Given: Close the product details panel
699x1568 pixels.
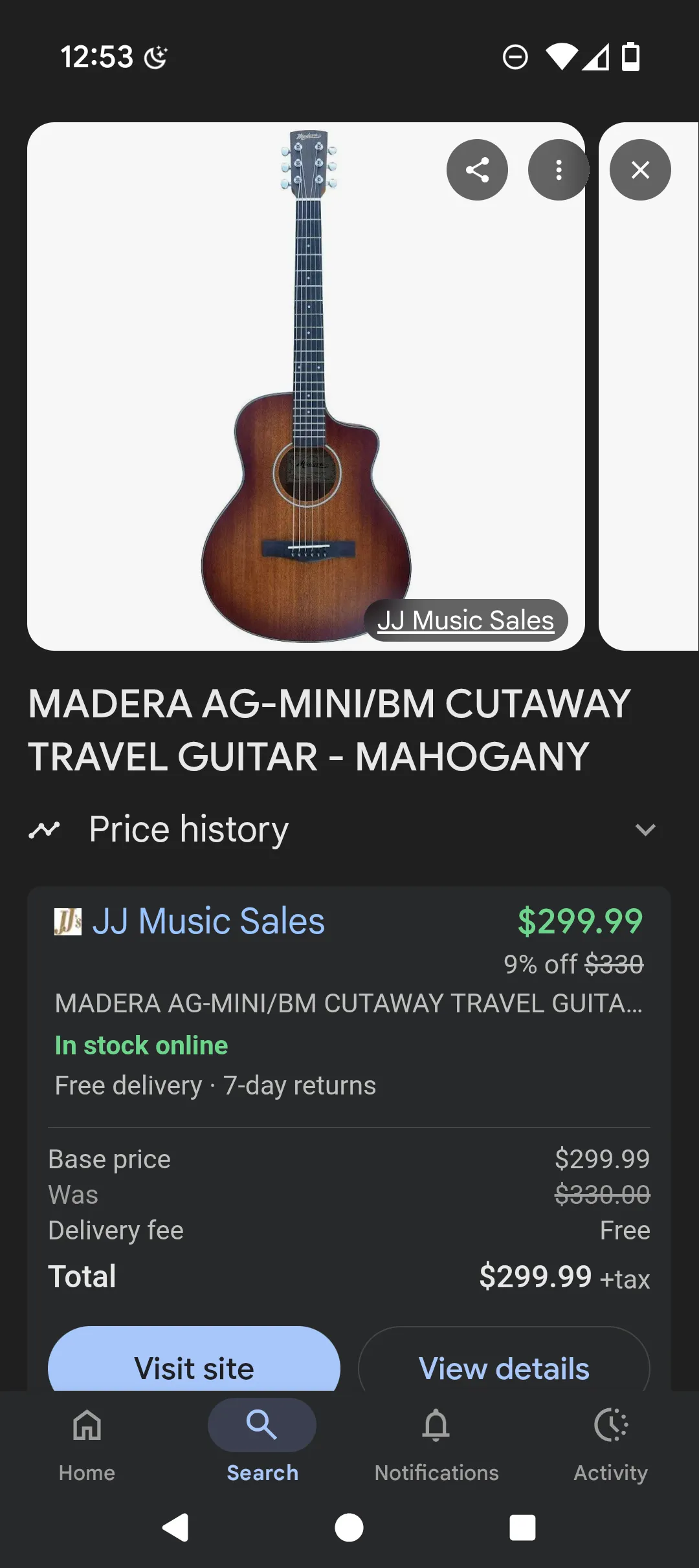Looking at the screenshot, I should [x=640, y=170].
